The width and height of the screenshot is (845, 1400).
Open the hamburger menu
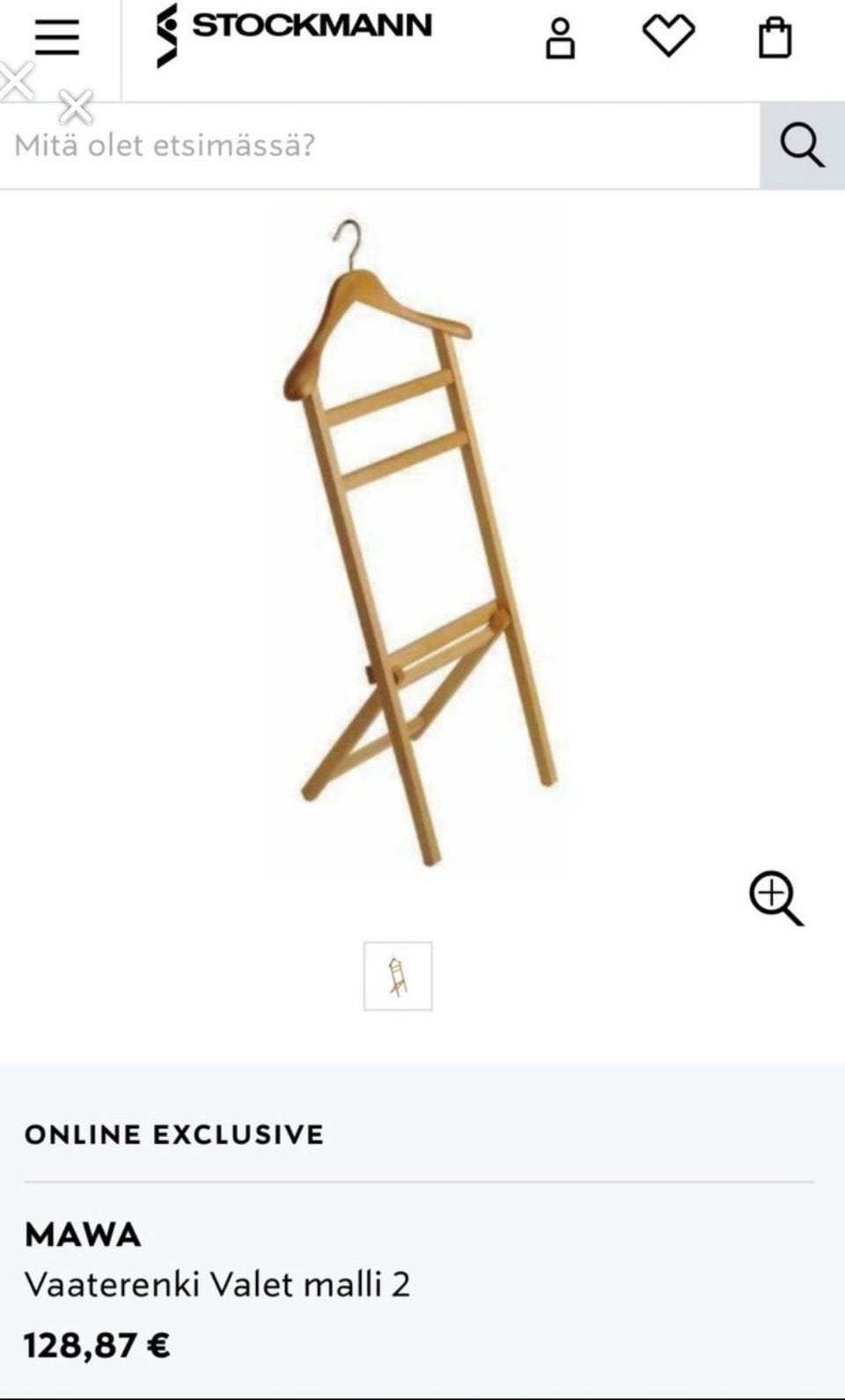[57, 37]
